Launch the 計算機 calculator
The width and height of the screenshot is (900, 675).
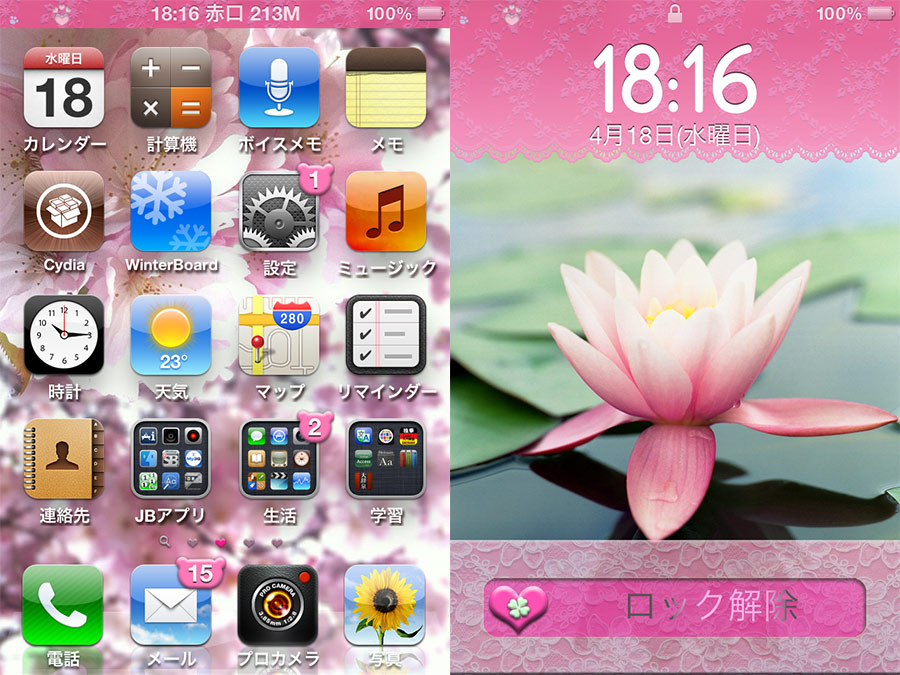(171, 87)
